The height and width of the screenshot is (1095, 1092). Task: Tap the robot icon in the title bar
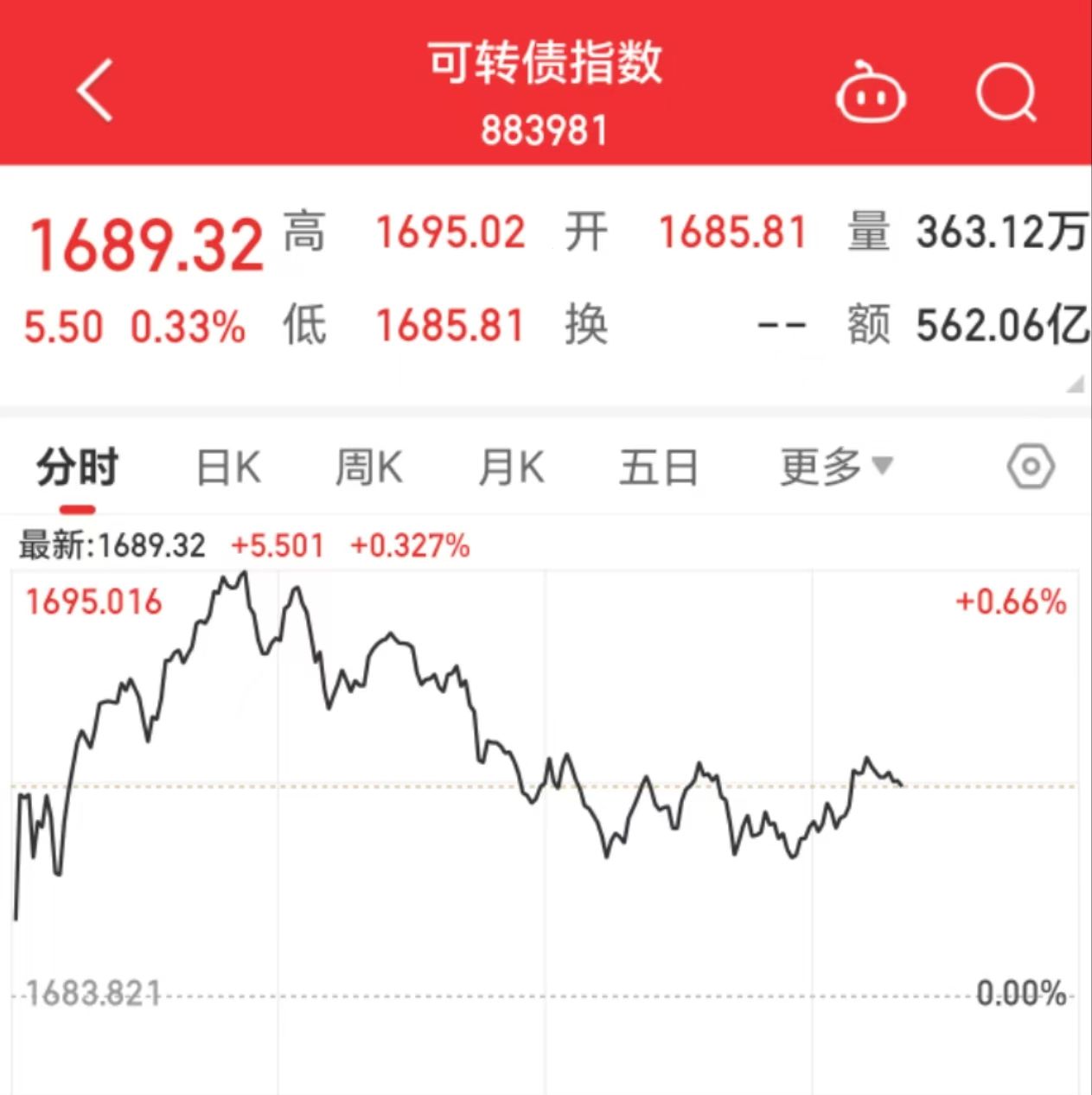coord(872,95)
